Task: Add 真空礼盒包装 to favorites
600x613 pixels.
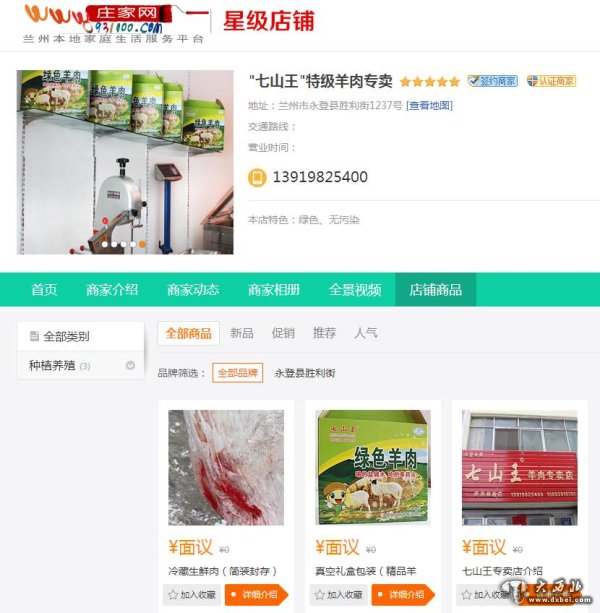Action: tap(338, 594)
